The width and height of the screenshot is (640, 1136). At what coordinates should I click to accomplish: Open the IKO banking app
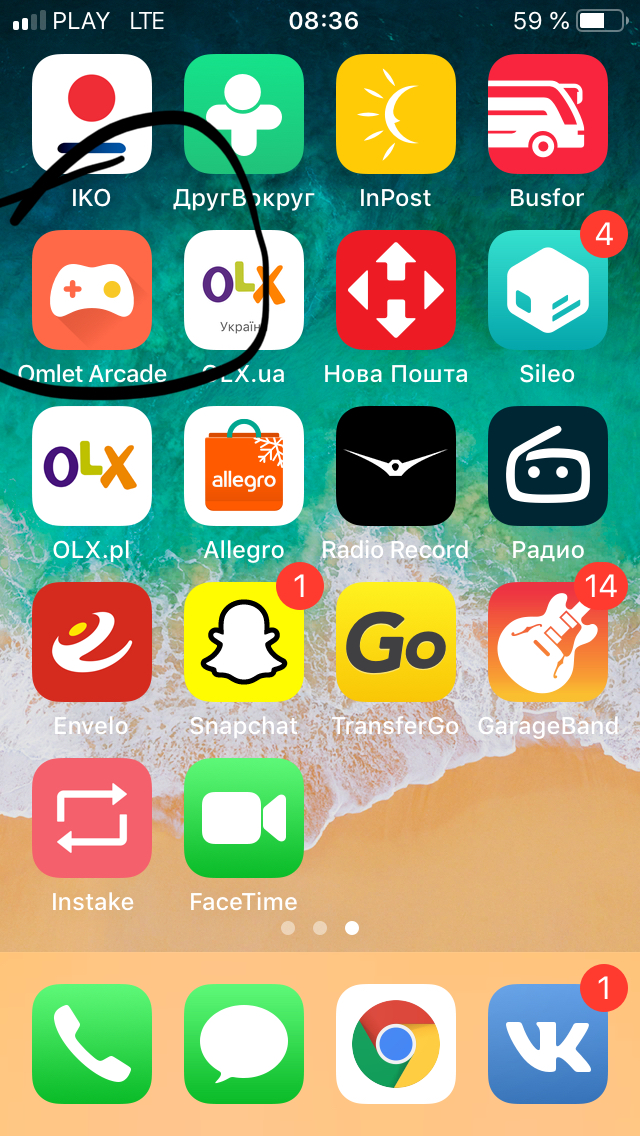pyautogui.click(x=92, y=114)
